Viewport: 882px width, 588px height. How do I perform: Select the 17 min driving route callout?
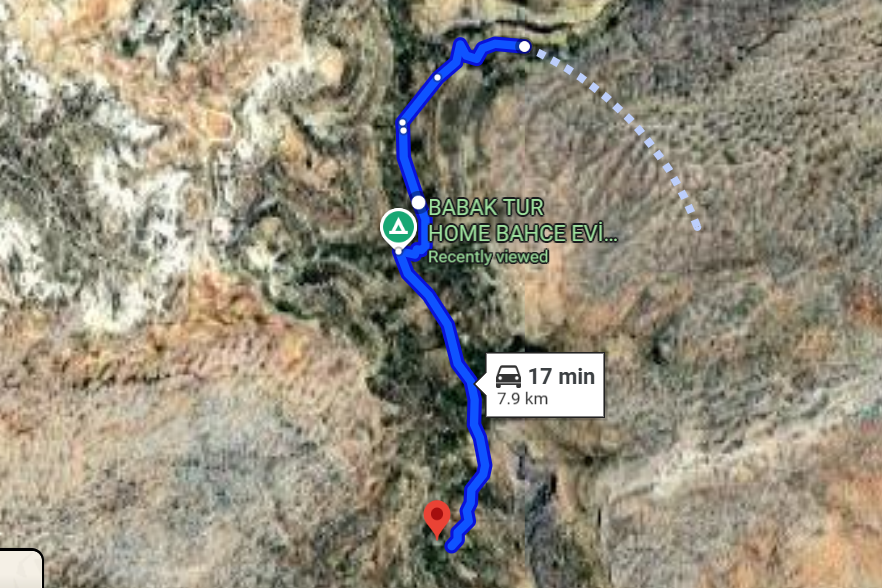547,385
